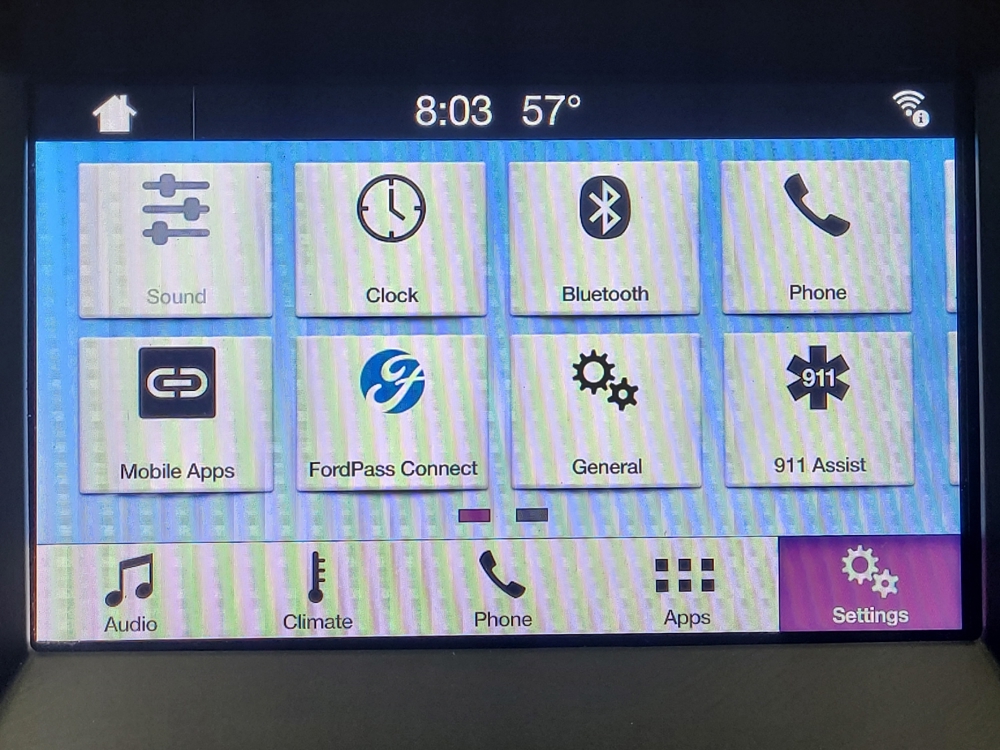Viewport: 1000px width, 750px height.
Task: Open 911 Assist settings
Action: tap(819, 408)
